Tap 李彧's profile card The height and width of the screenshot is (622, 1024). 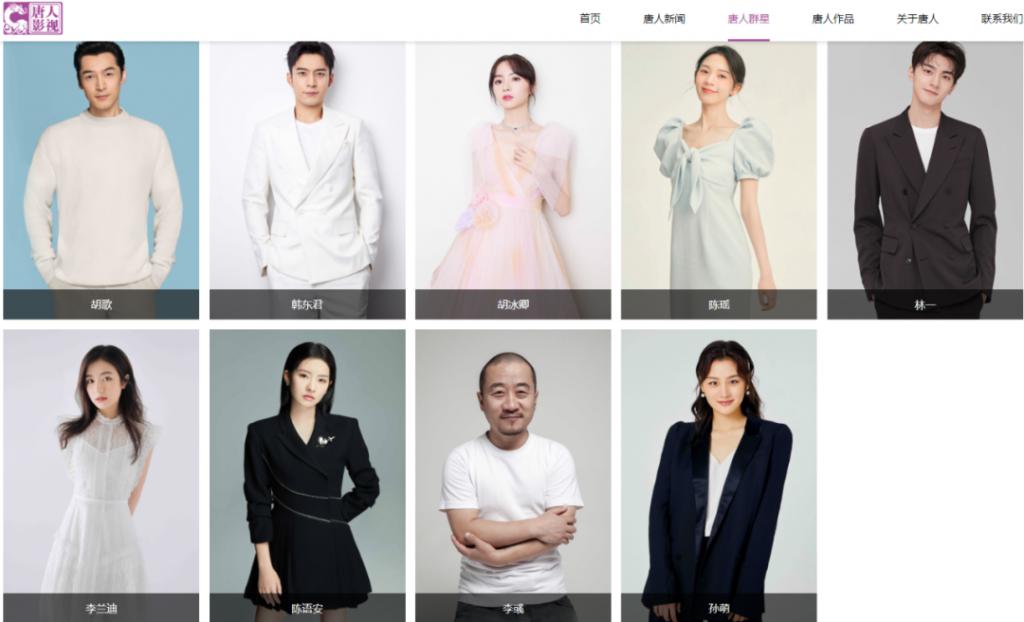[513, 475]
